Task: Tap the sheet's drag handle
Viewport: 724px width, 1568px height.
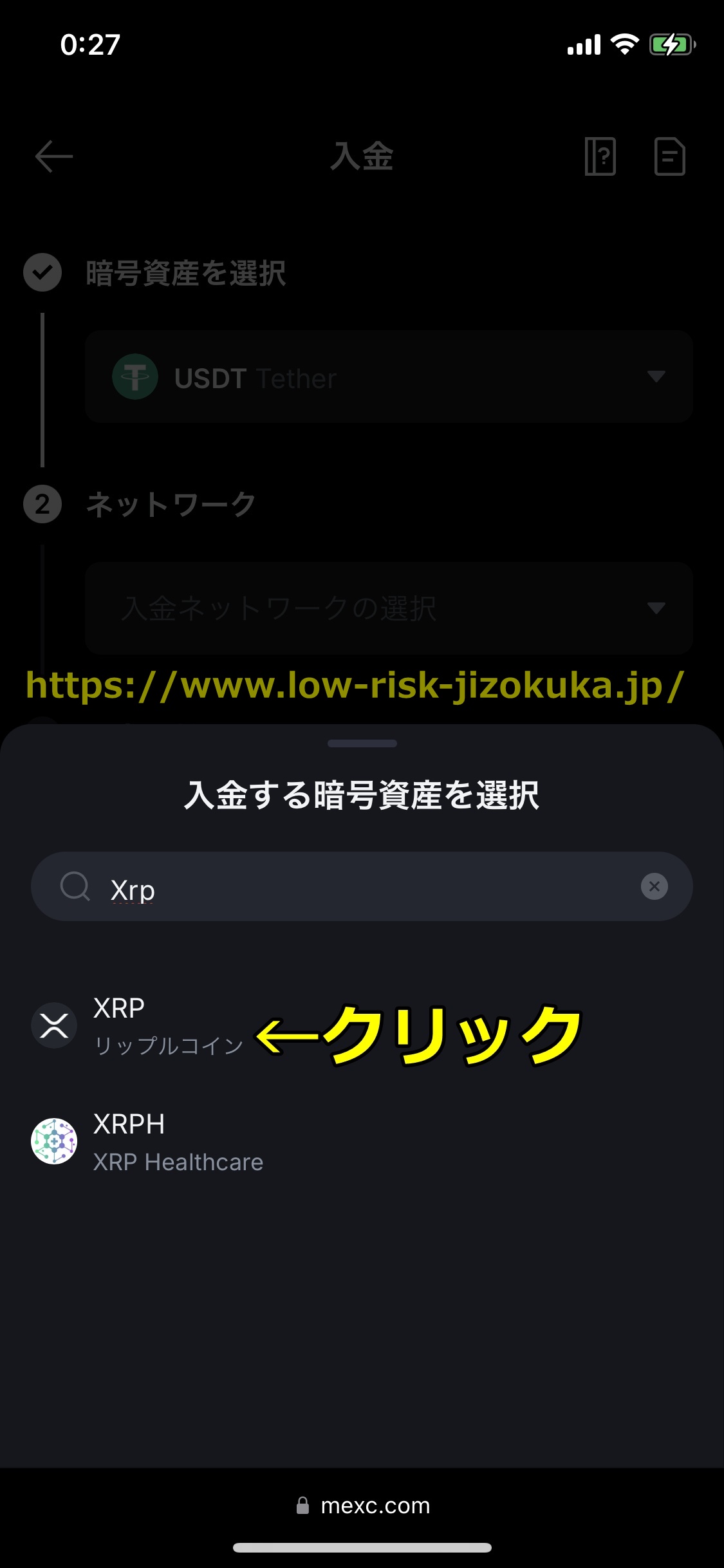Action: pos(362,743)
